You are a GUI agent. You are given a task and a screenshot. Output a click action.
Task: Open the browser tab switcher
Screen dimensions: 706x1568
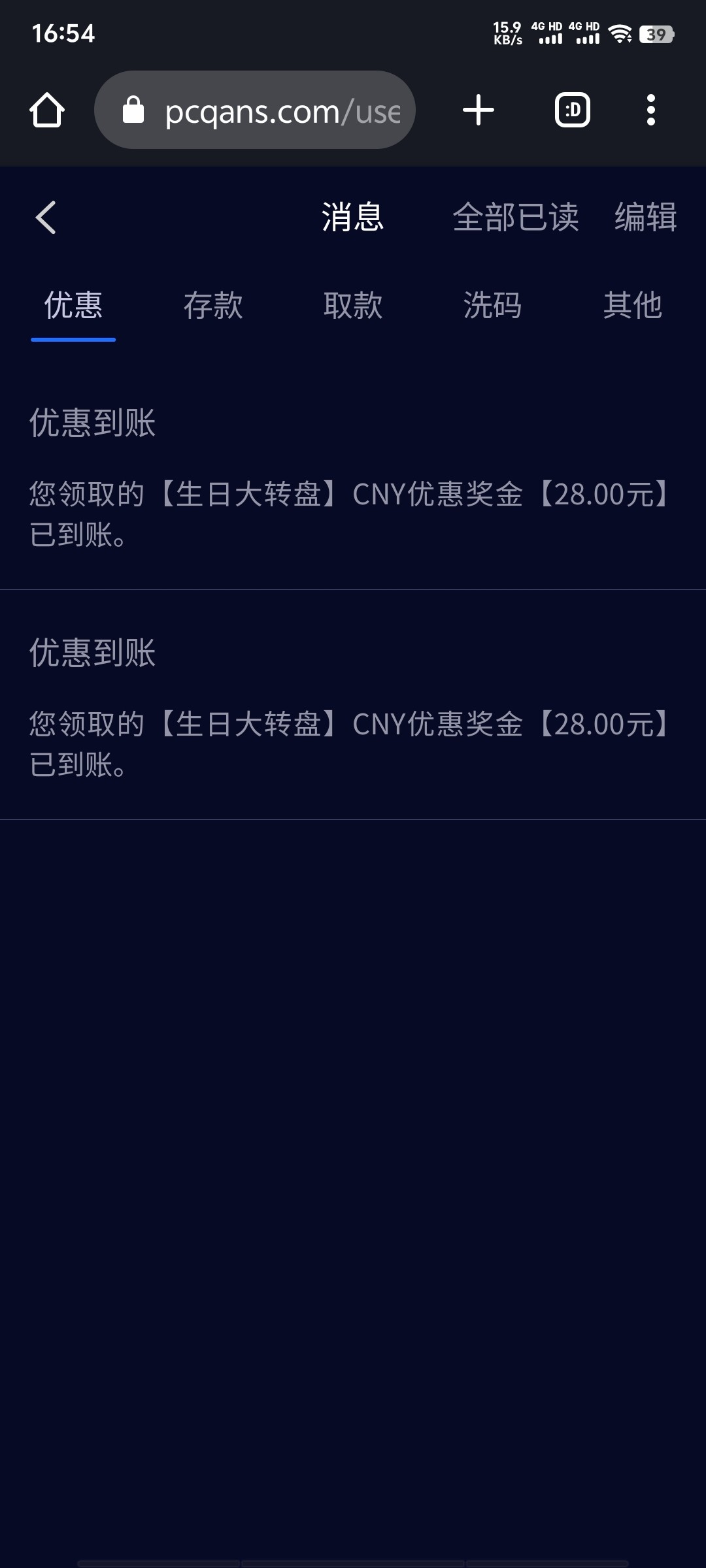pyautogui.click(x=573, y=110)
